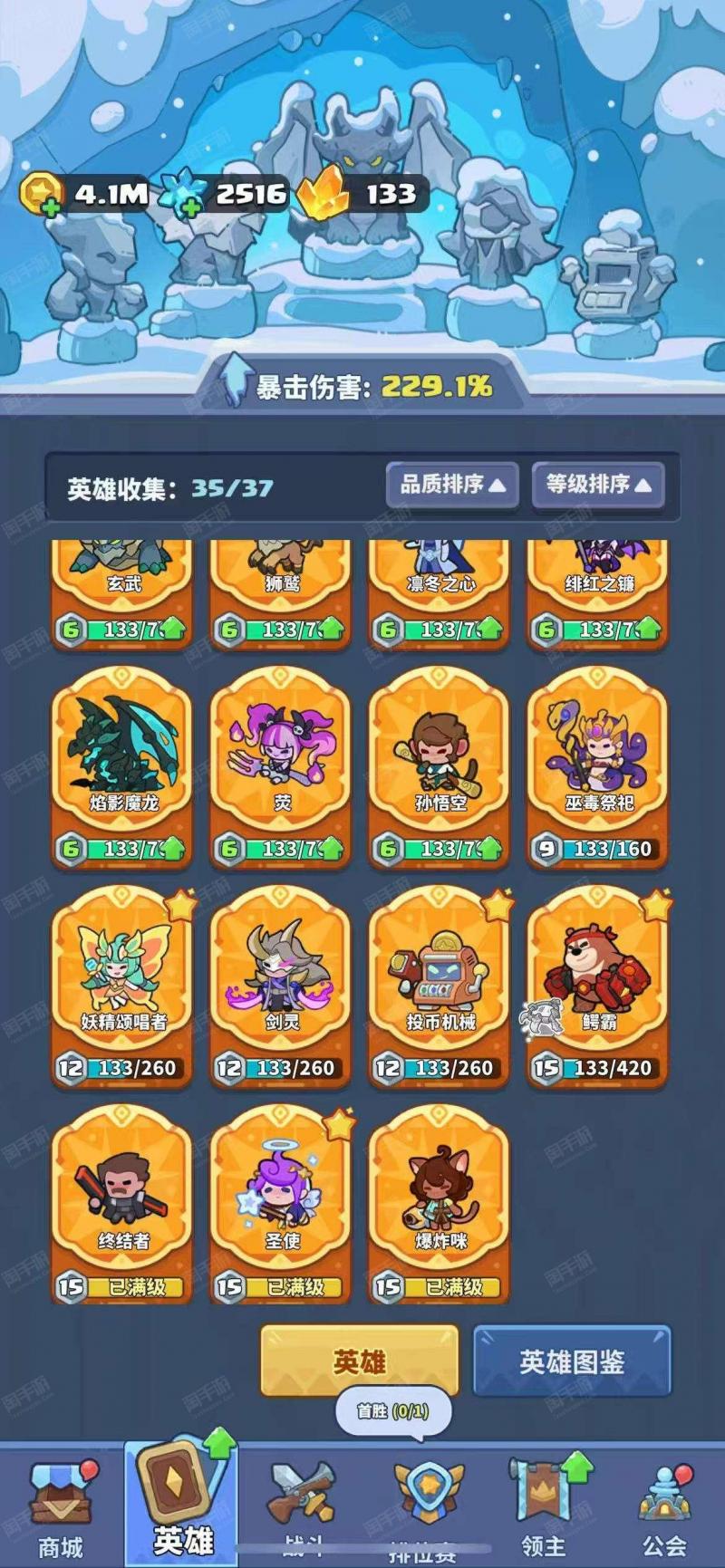Image resolution: width=725 pixels, height=1568 pixels.
Task: Select the 剑灵 hero card
Action: coord(280,987)
